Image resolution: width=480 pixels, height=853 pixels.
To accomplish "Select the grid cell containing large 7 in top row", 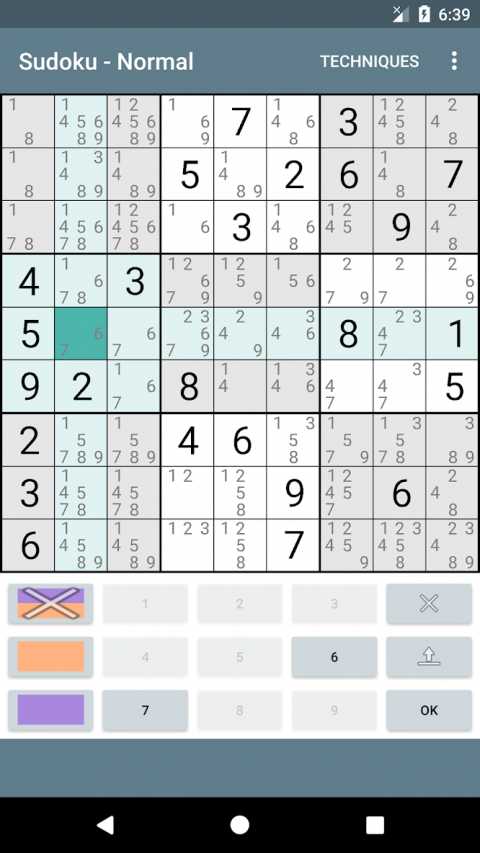I will click(240, 121).
